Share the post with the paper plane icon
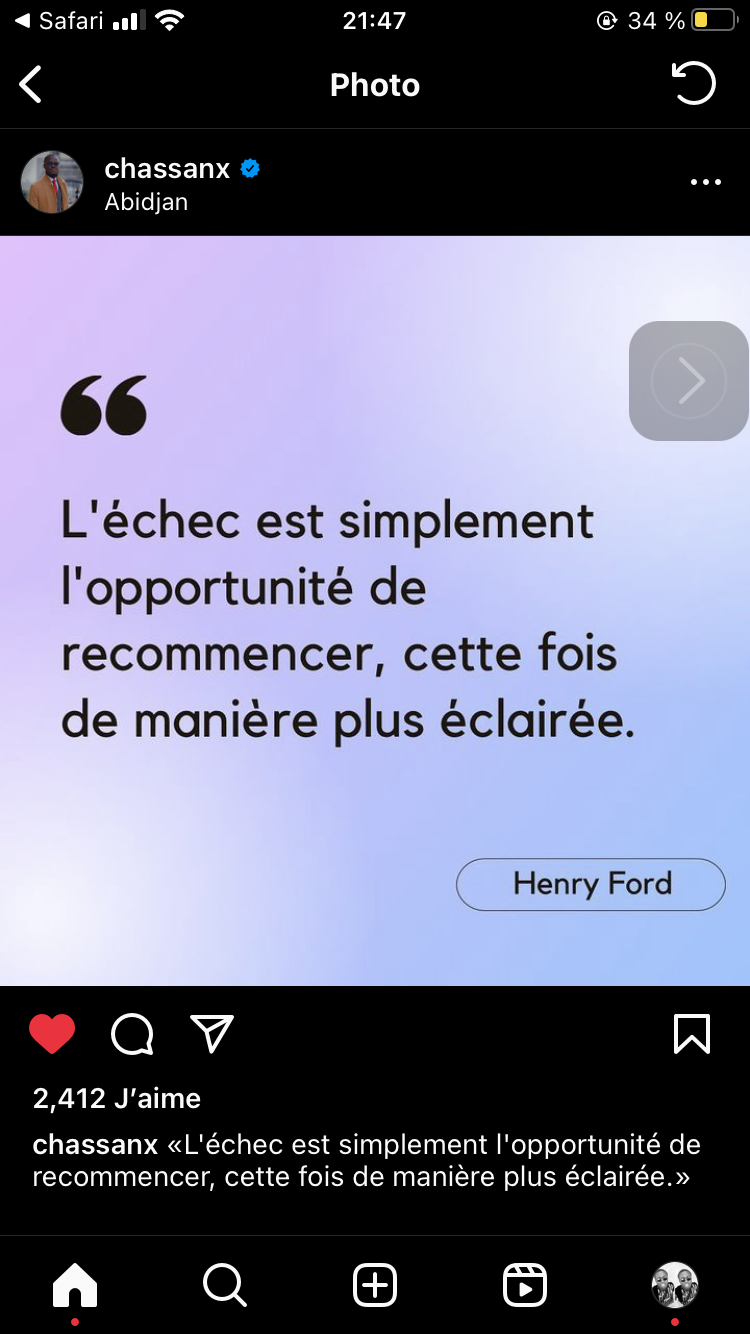Screen dimensions: 750x1334 click(212, 1034)
